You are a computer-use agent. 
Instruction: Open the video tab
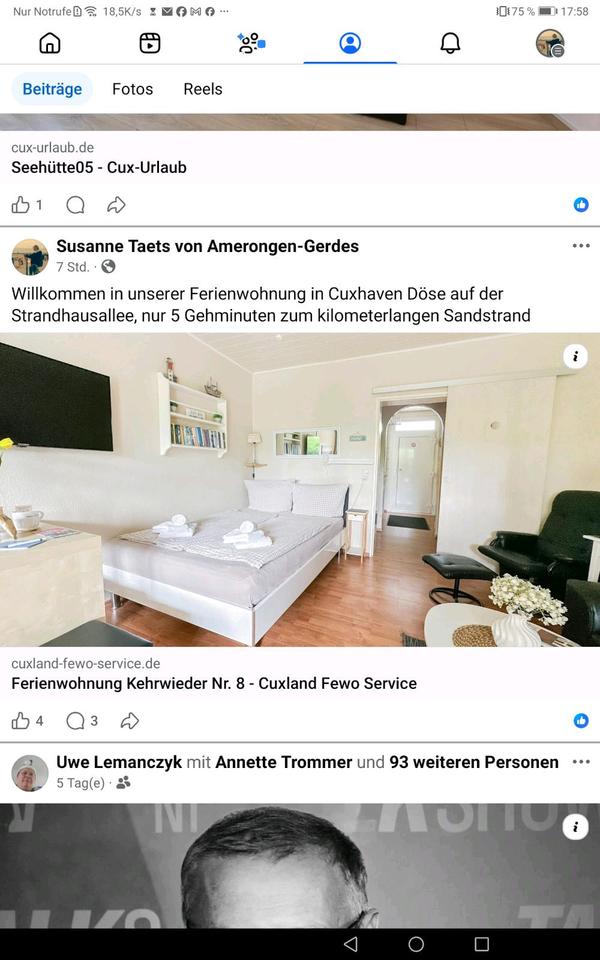pyautogui.click(x=150, y=43)
